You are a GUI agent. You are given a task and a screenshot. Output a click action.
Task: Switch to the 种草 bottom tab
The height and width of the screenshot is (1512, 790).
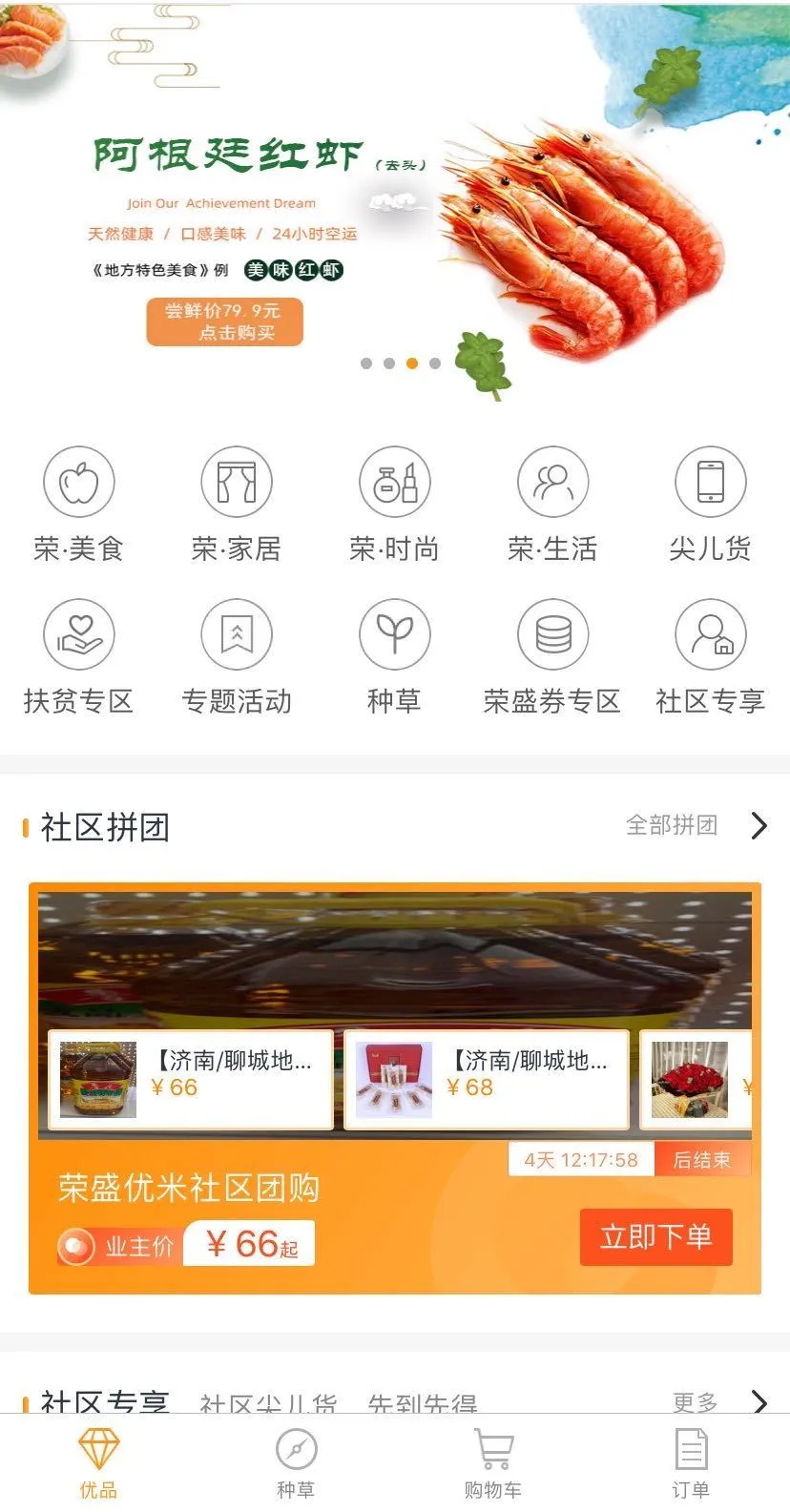coord(296,1464)
